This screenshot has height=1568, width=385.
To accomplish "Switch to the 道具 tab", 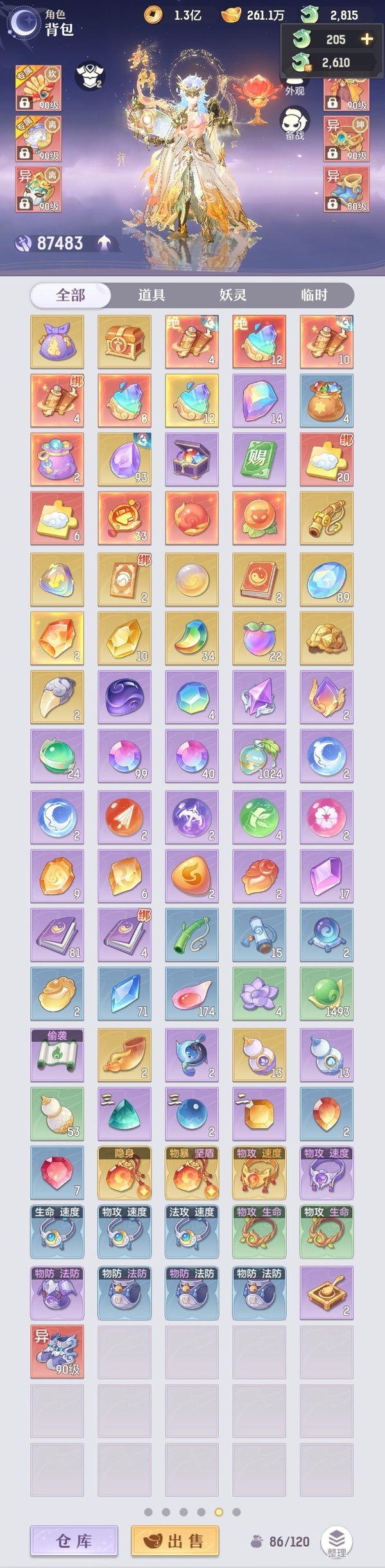I will [x=151, y=295].
